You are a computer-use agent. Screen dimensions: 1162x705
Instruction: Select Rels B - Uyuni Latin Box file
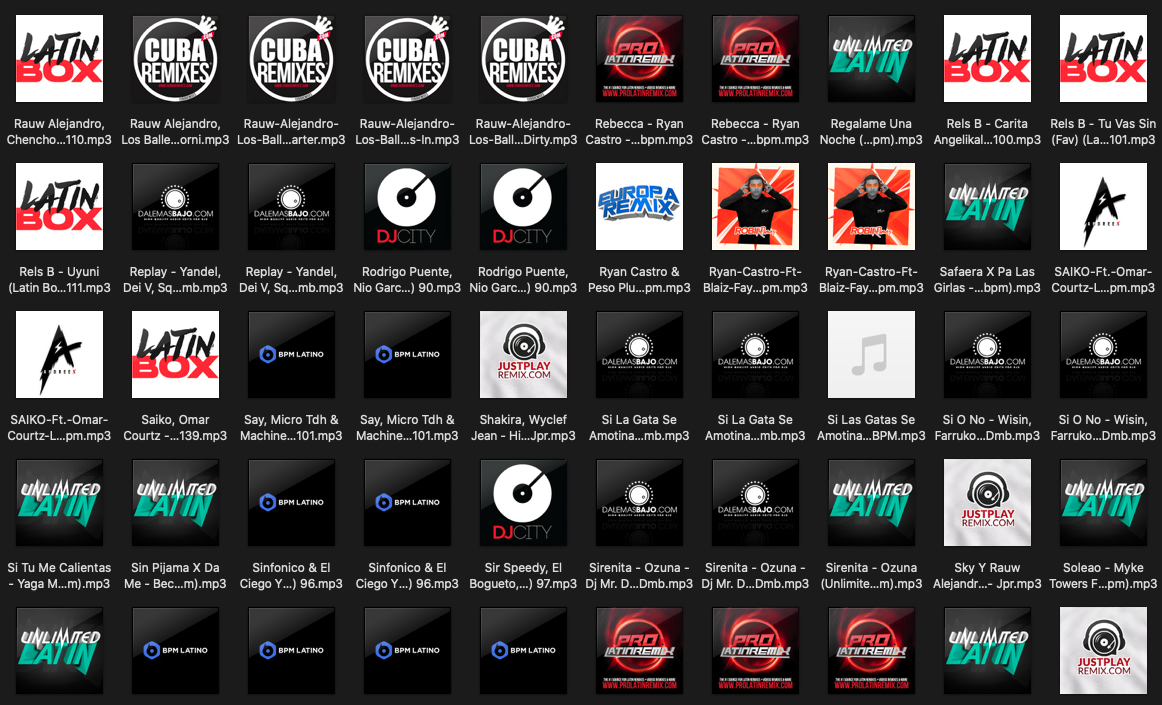tap(59, 207)
